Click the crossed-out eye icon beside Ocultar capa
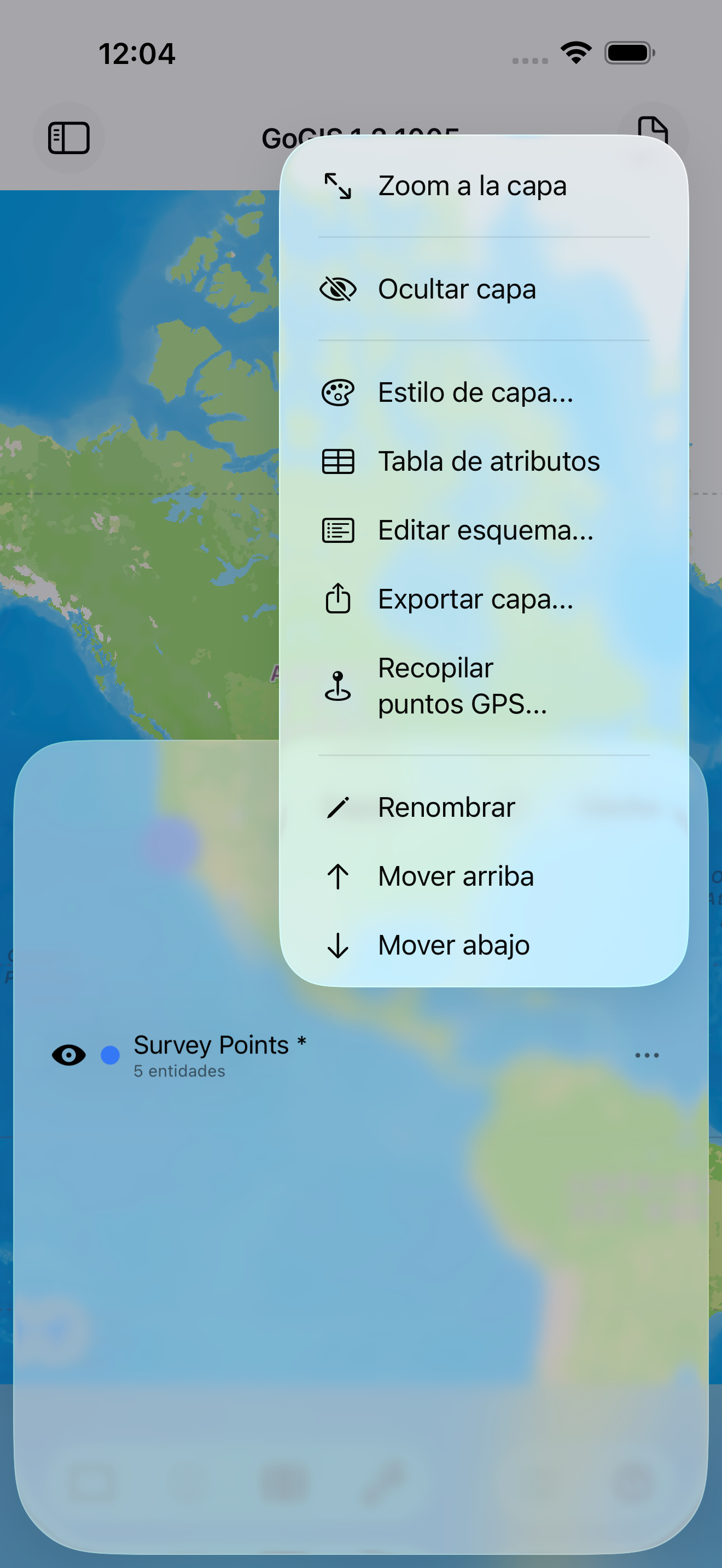This screenshot has height=1568, width=722. coord(339,289)
